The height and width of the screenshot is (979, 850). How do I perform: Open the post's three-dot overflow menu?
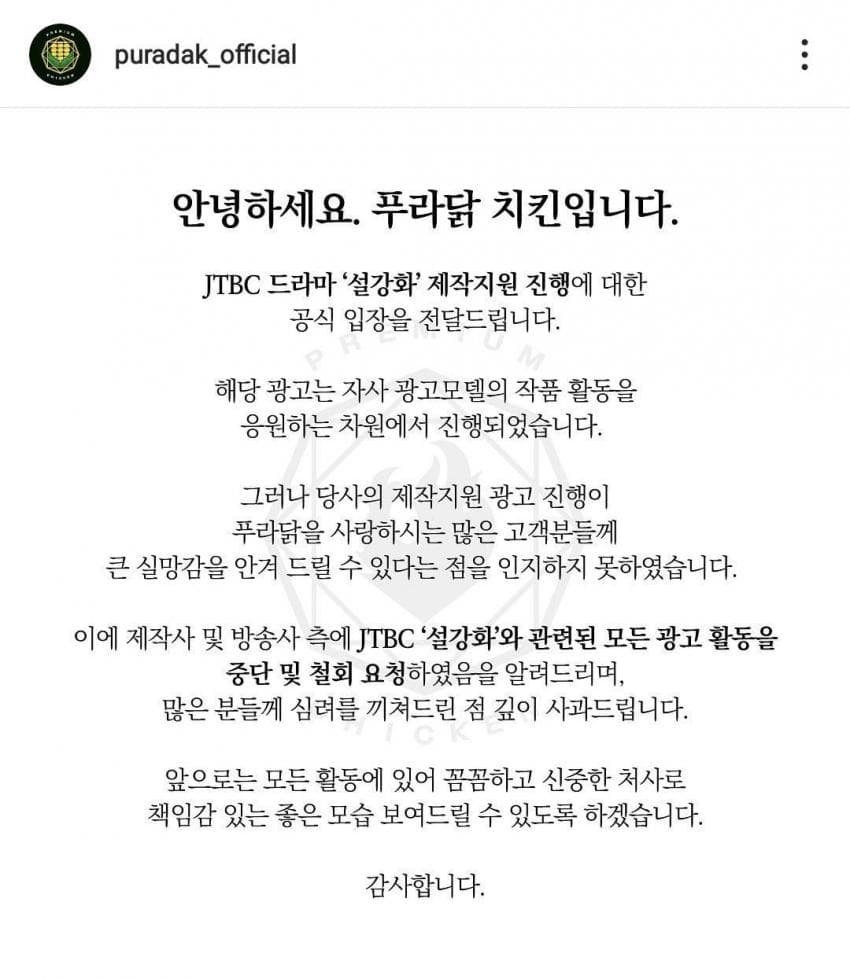click(804, 54)
